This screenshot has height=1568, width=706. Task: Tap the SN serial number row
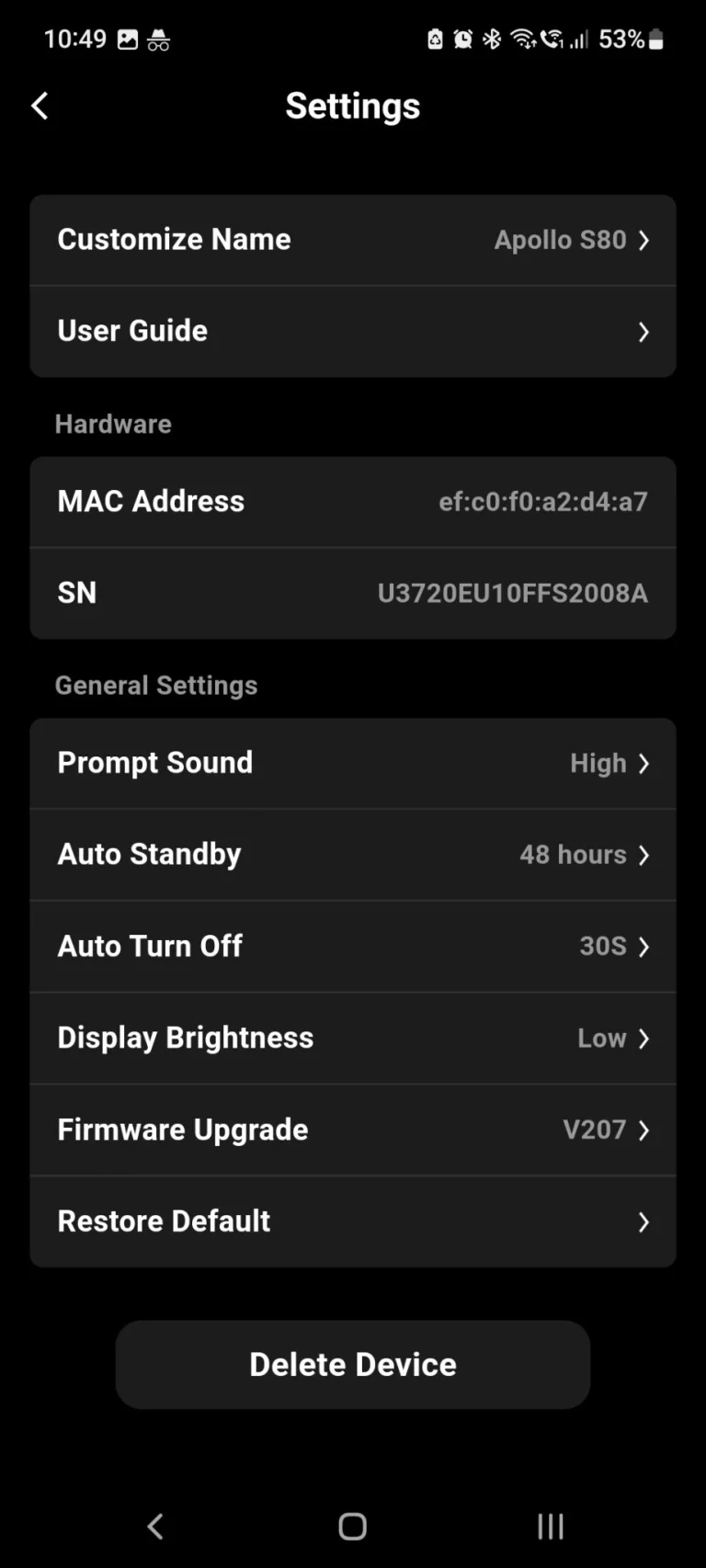(353, 593)
